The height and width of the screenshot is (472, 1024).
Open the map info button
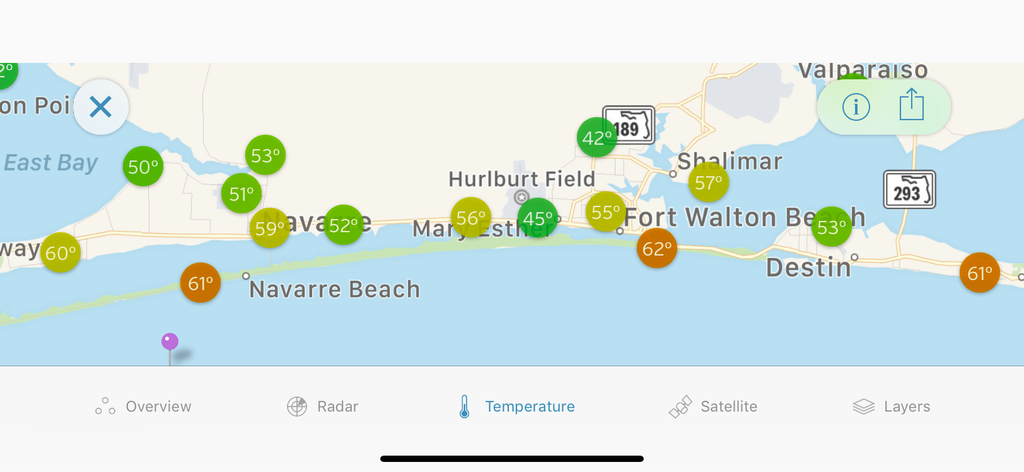856,106
